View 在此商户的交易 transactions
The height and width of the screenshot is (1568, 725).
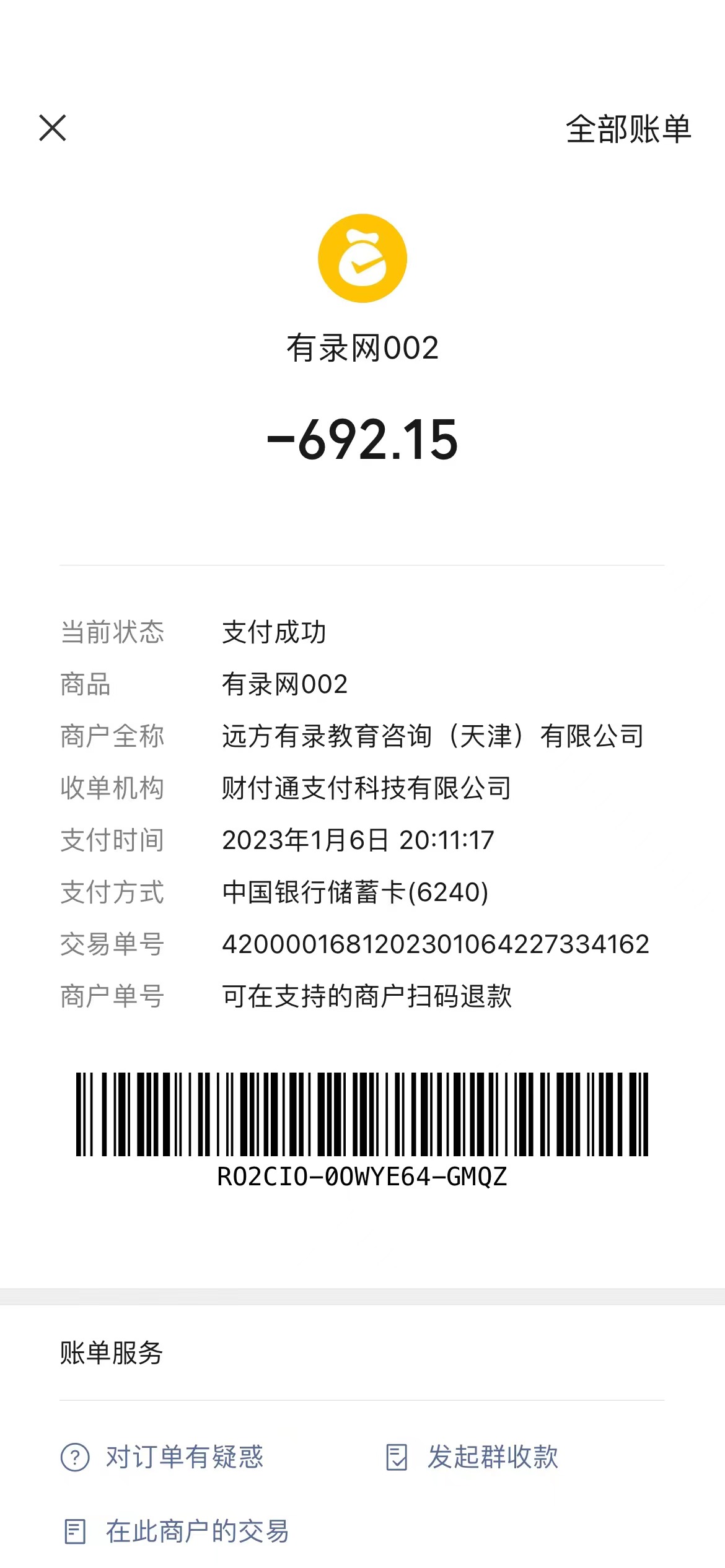click(177, 1531)
